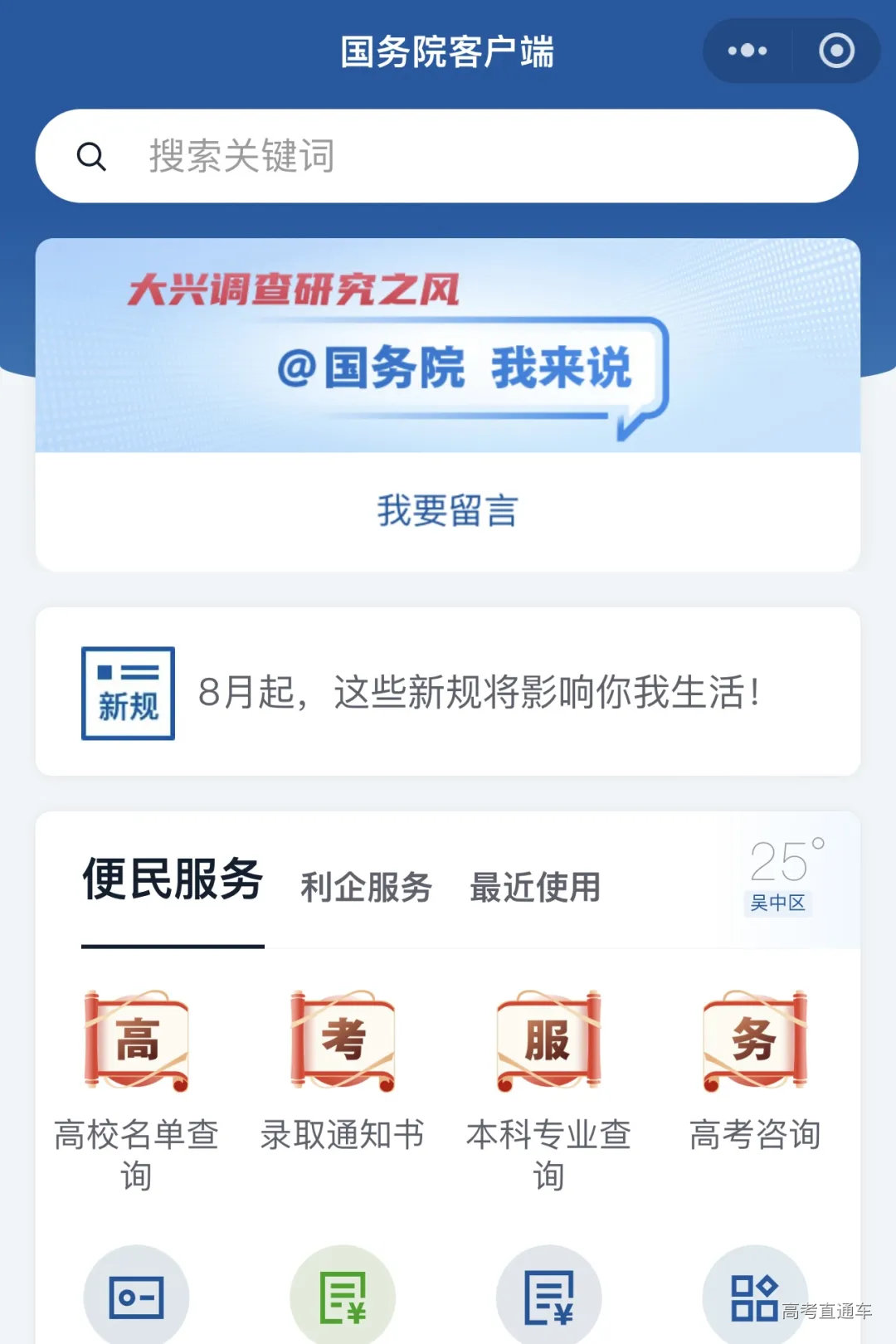This screenshot has height=1344, width=896.
Task: Select the 便民服务 tab
Action: [173, 879]
